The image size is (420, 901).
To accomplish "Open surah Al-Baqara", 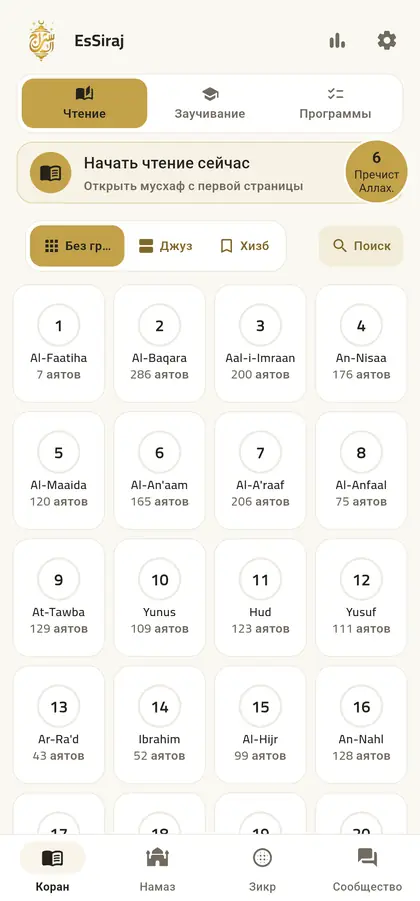I will pyautogui.click(x=159, y=344).
